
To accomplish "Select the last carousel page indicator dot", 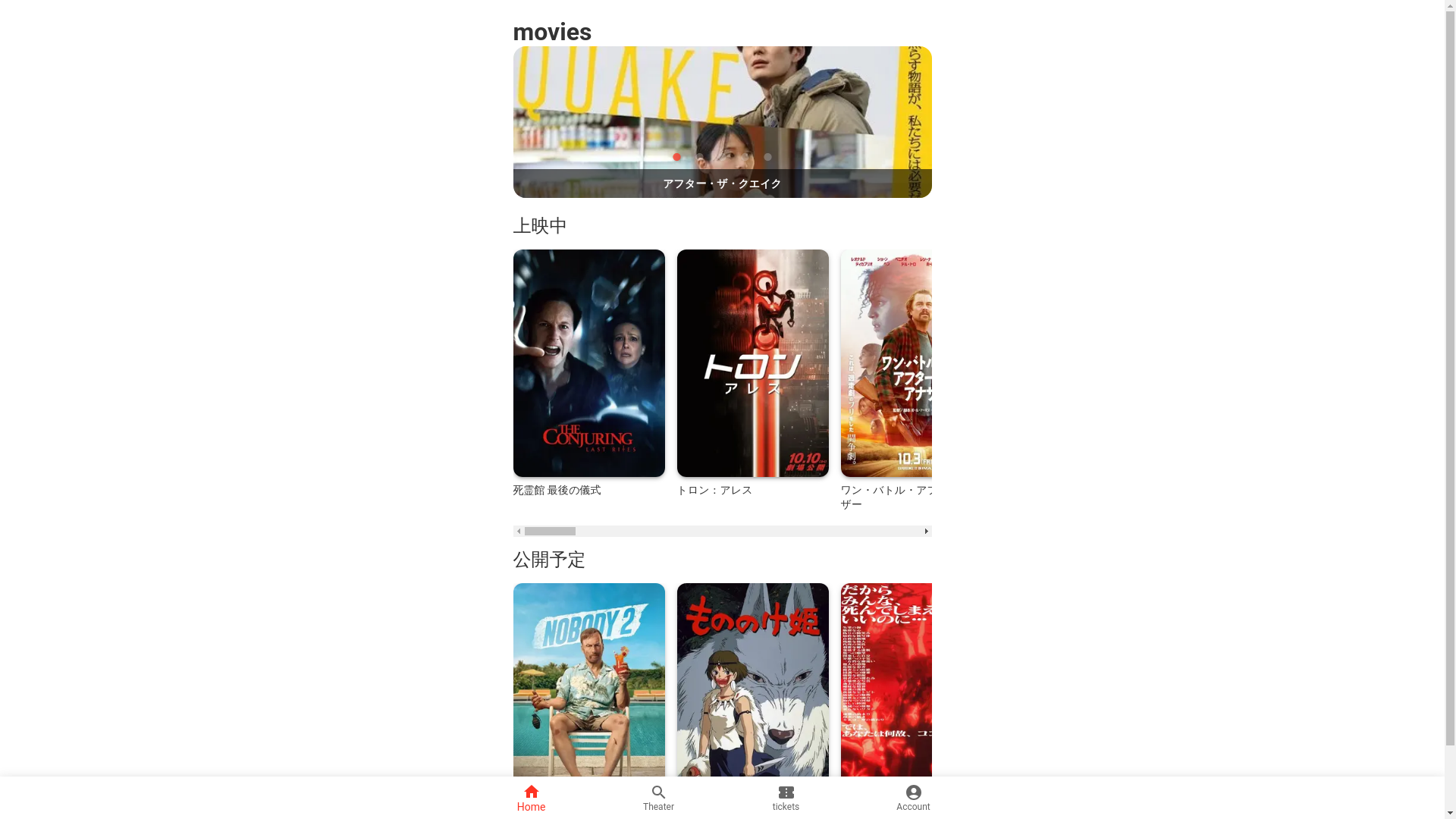I will click(767, 157).
